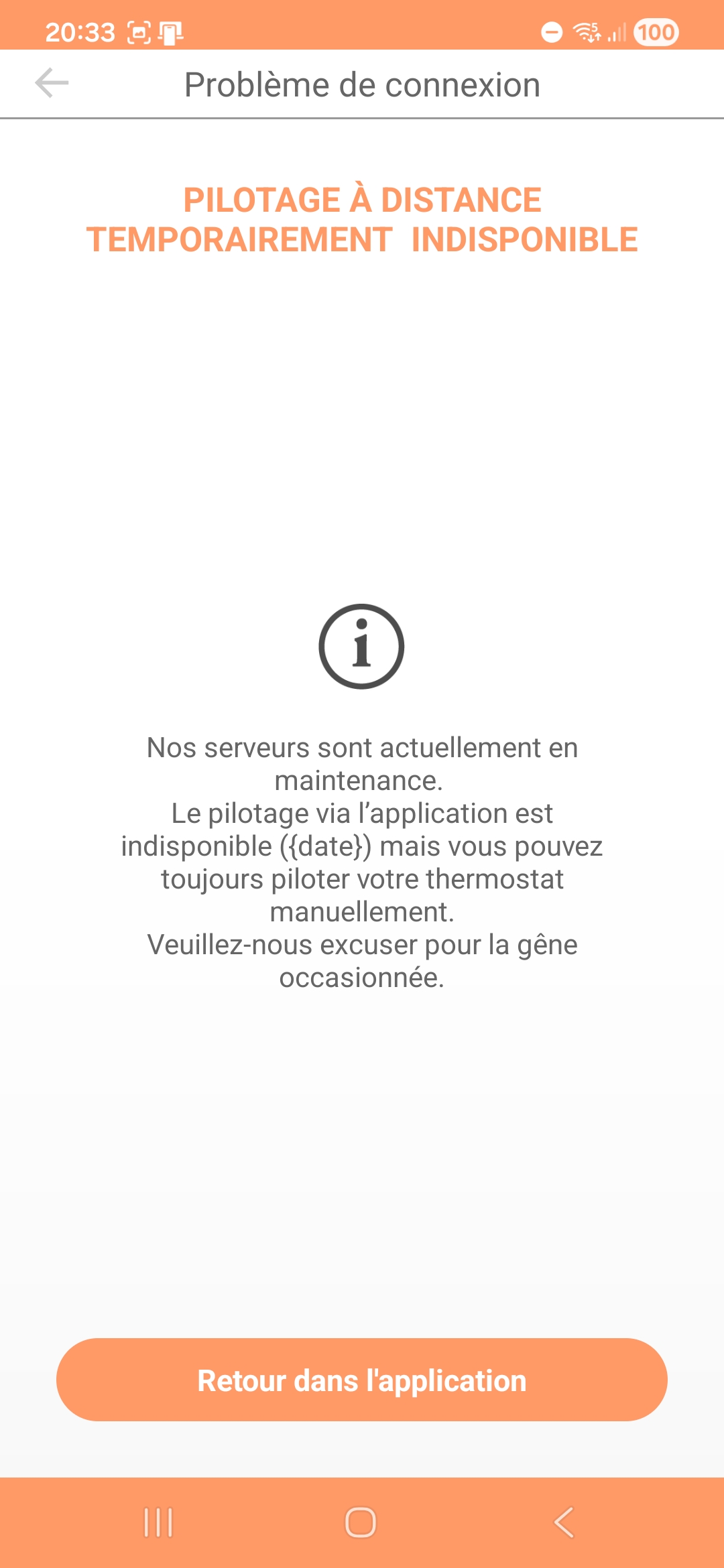
Task: Go to the system home screen
Action: [361, 1522]
